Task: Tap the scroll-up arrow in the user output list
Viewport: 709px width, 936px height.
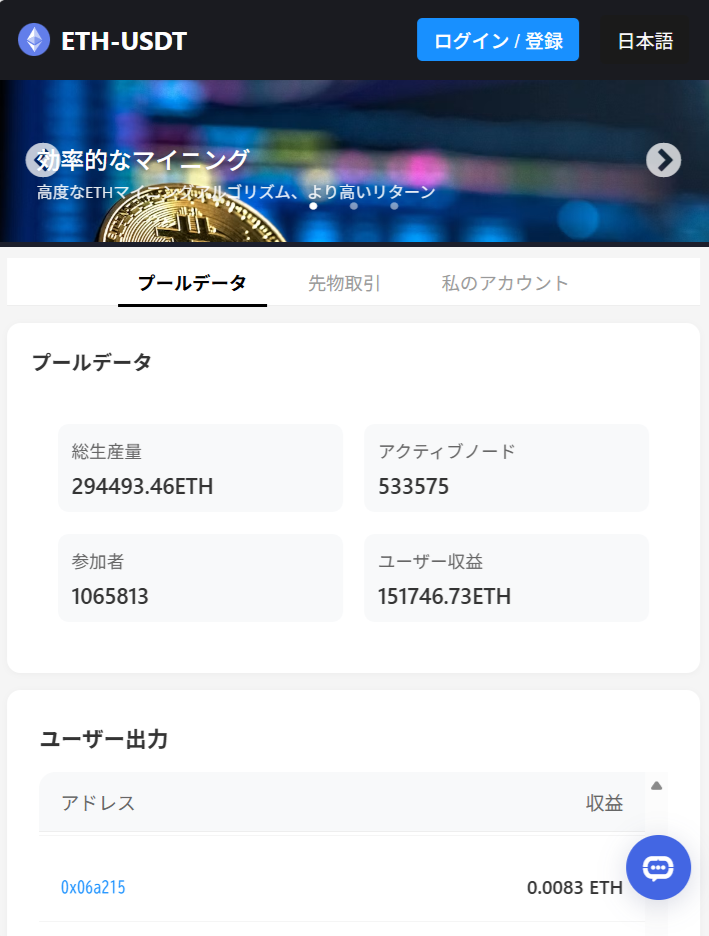Action: [656, 786]
